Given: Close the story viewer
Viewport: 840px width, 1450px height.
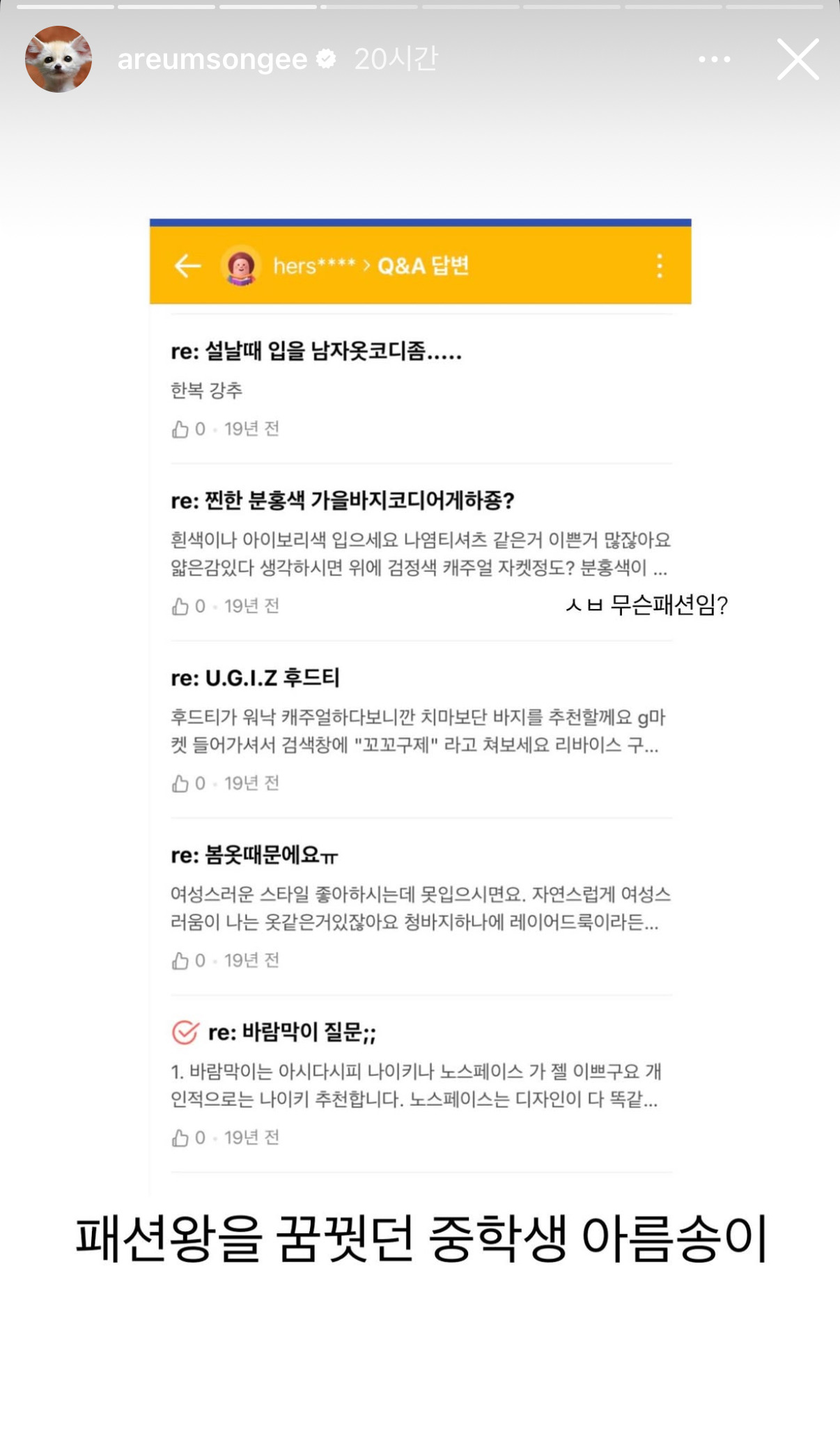Looking at the screenshot, I should 798,59.
